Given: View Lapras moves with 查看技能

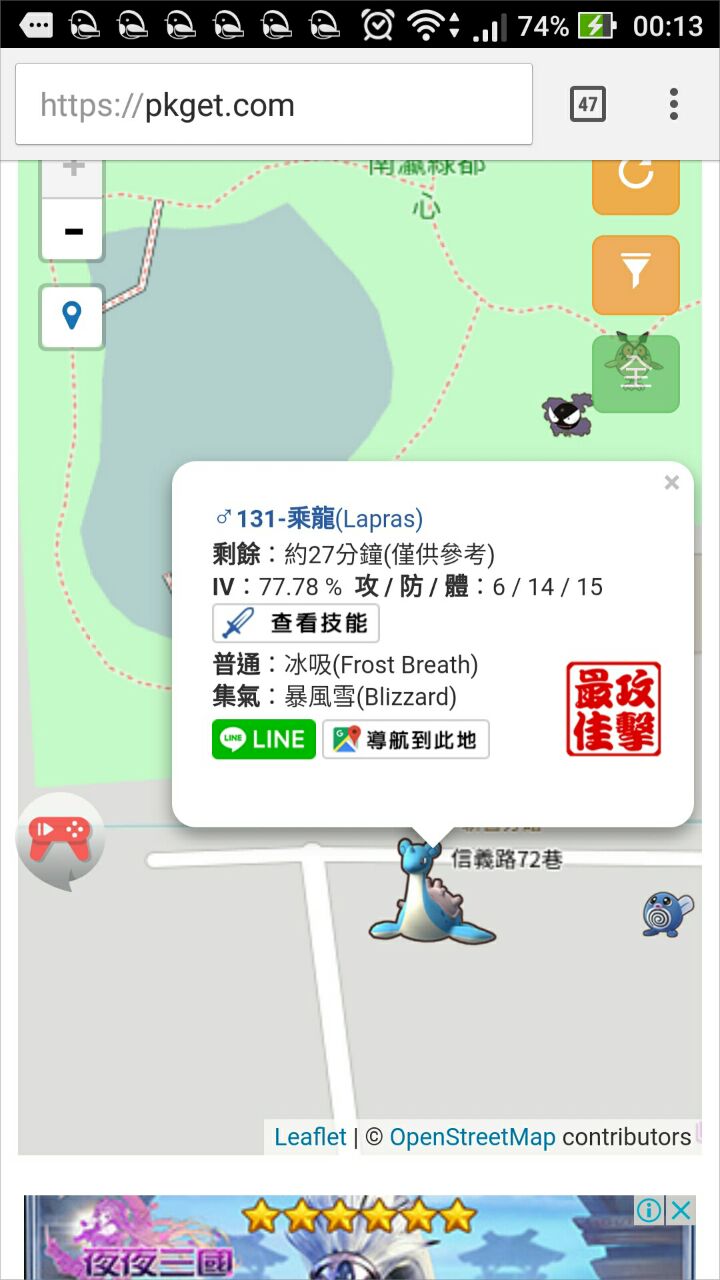Looking at the screenshot, I should click(296, 623).
